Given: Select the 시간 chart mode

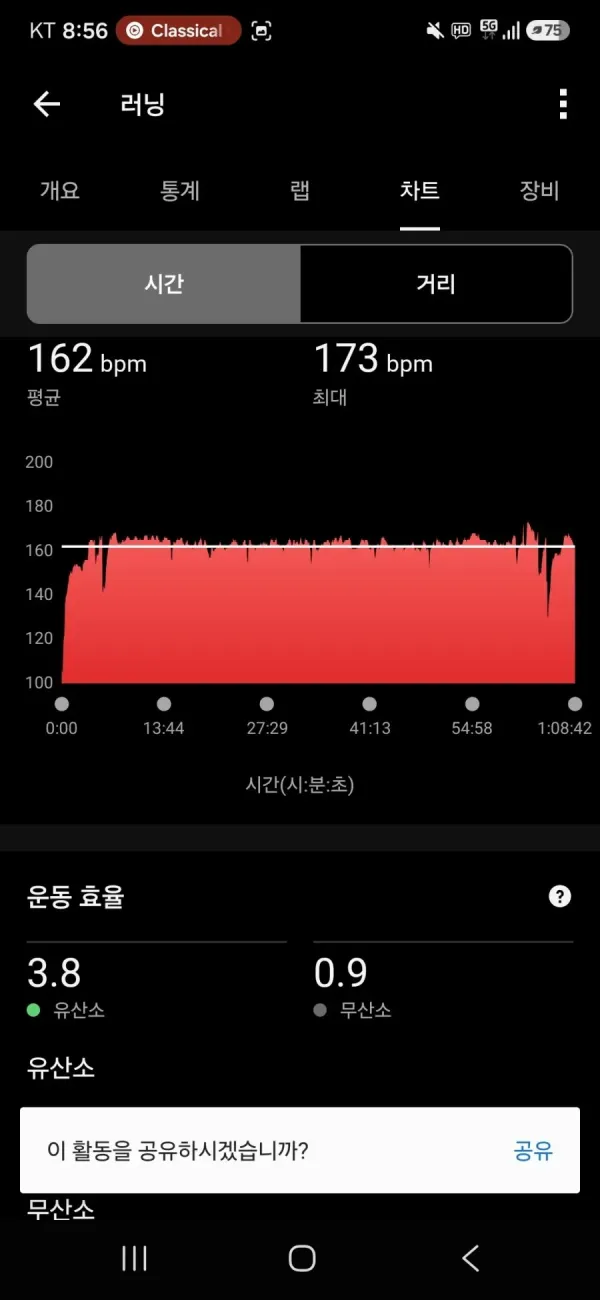Looking at the screenshot, I should coord(164,284).
